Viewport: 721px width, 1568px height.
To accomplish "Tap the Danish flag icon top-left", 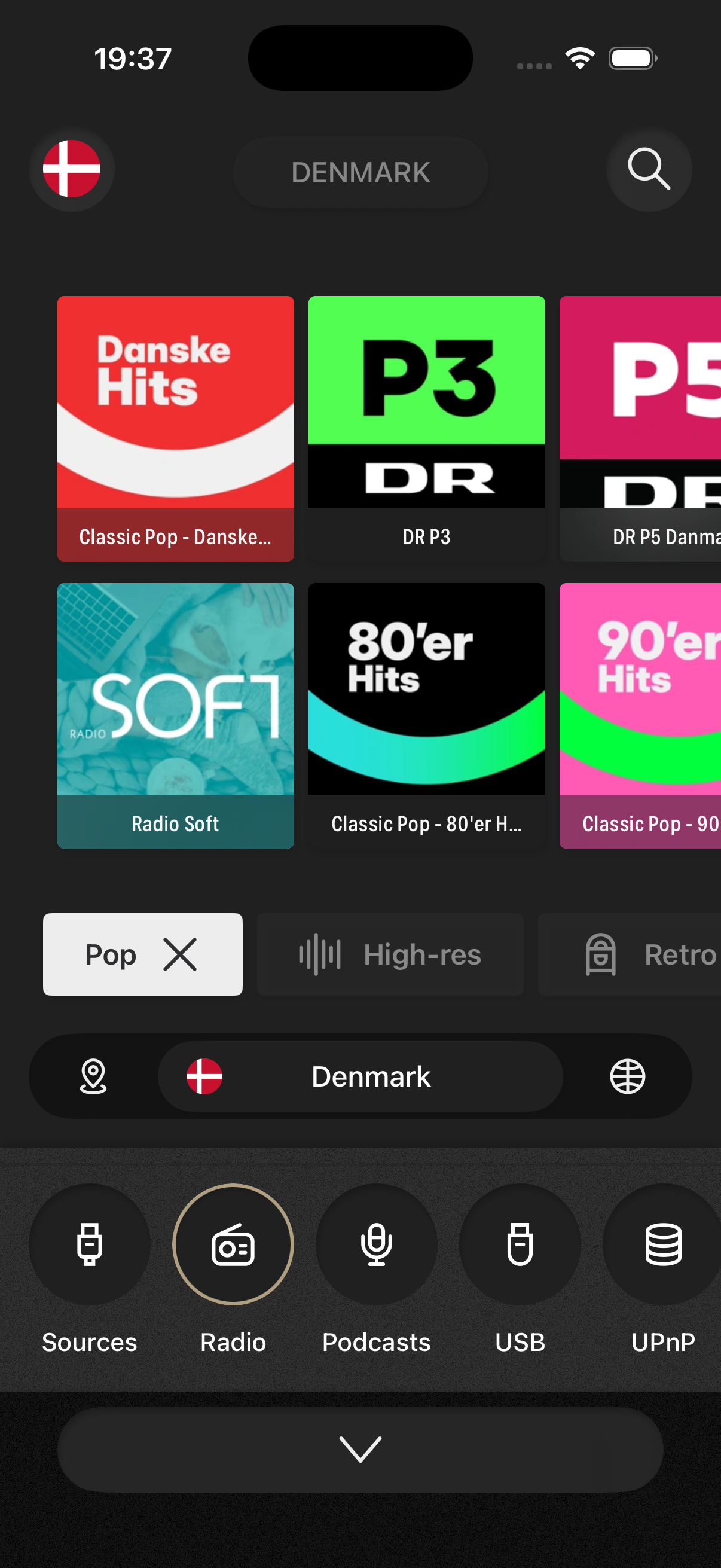I will click(x=72, y=171).
